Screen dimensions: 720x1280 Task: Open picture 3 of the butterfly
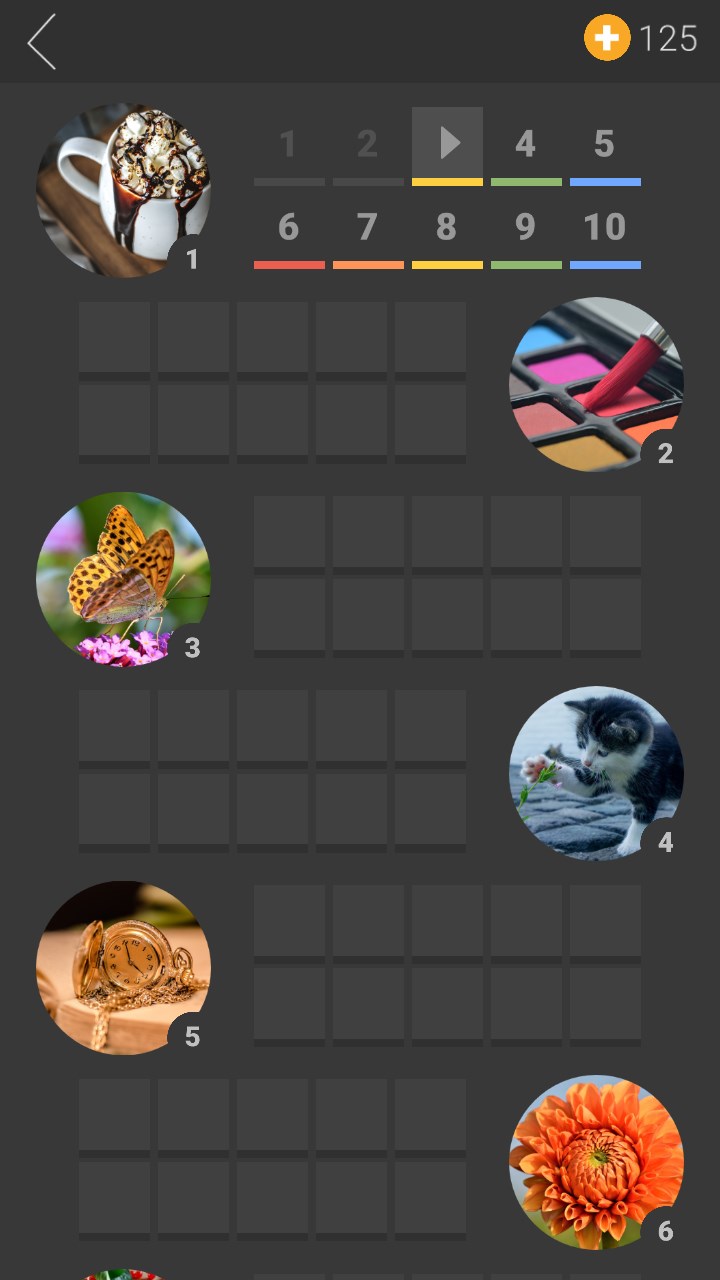pyautogui.click(x=123, y=578)
